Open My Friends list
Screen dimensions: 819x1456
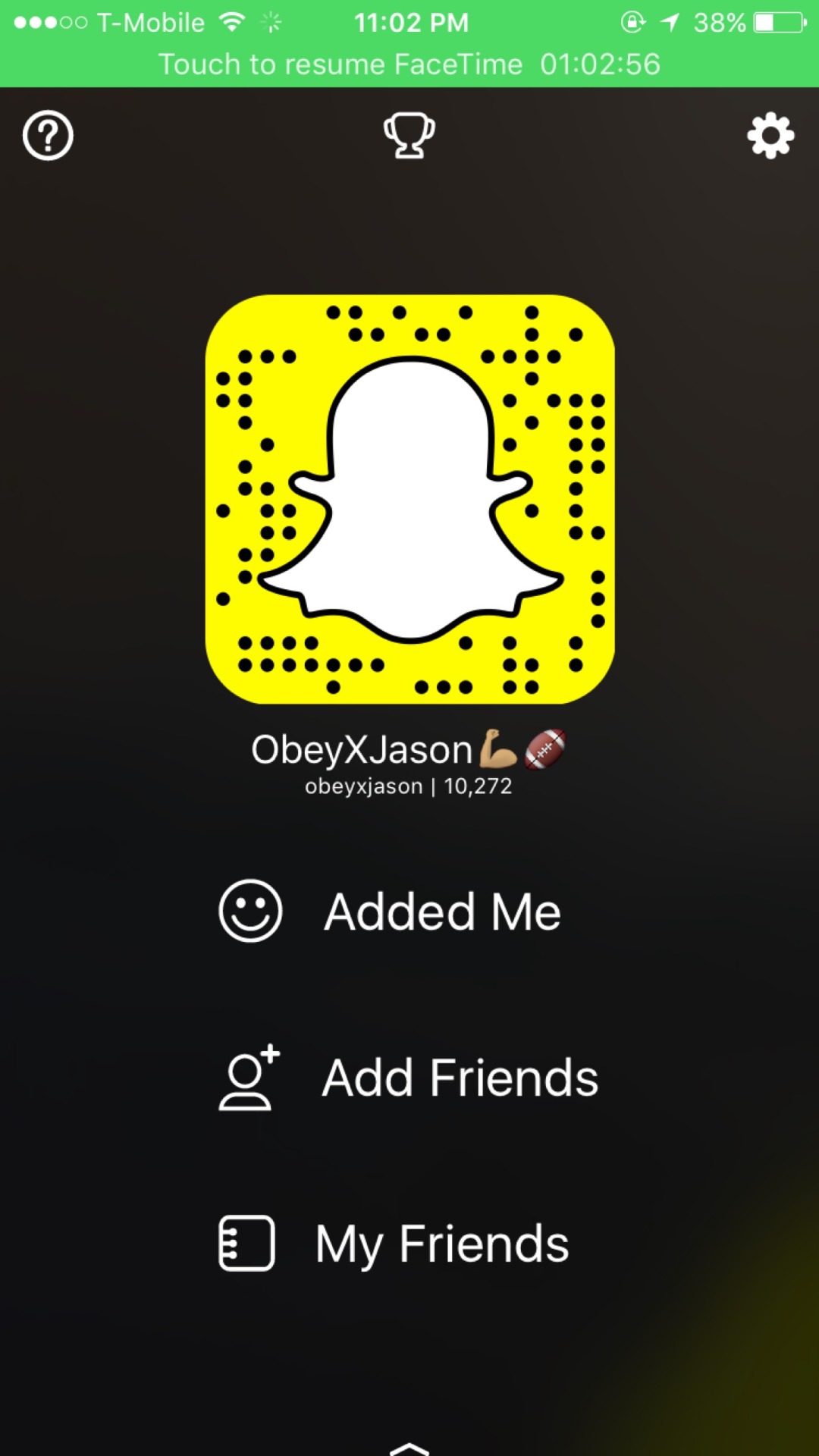[x=393, y=1244]
